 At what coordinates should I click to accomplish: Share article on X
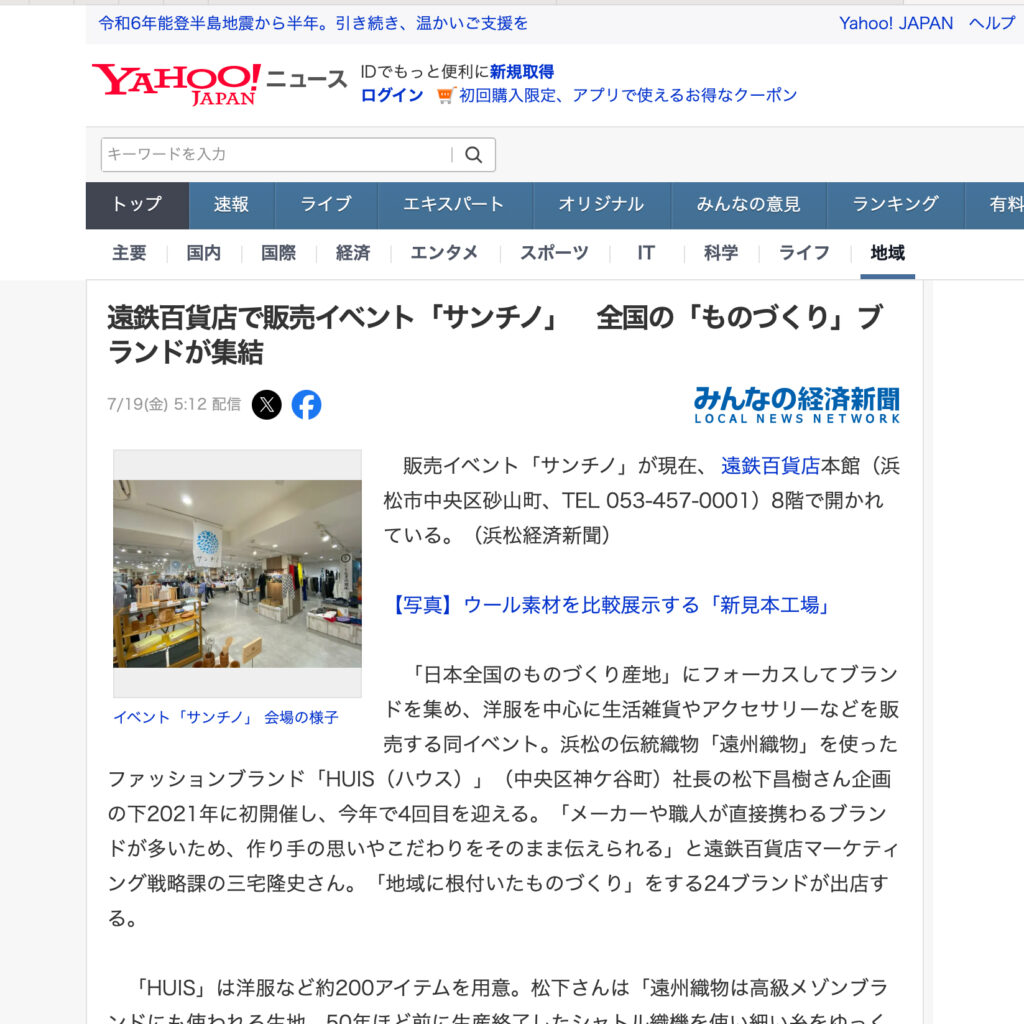267,404
